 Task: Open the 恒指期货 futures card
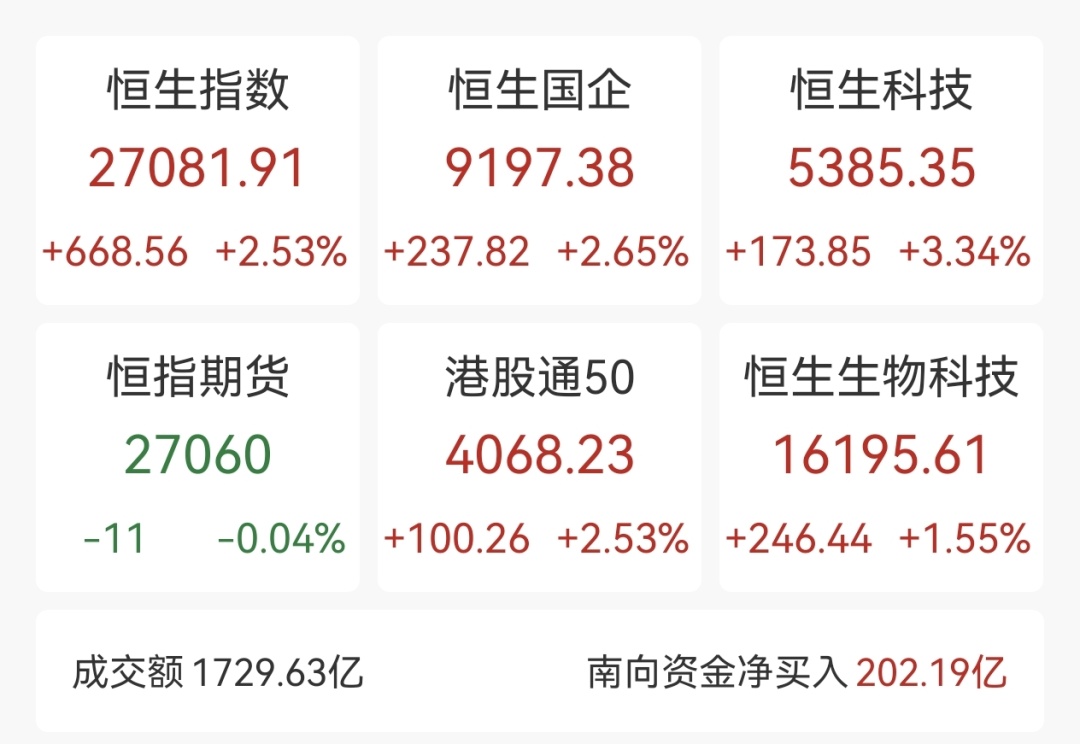(x=197, y=457)
